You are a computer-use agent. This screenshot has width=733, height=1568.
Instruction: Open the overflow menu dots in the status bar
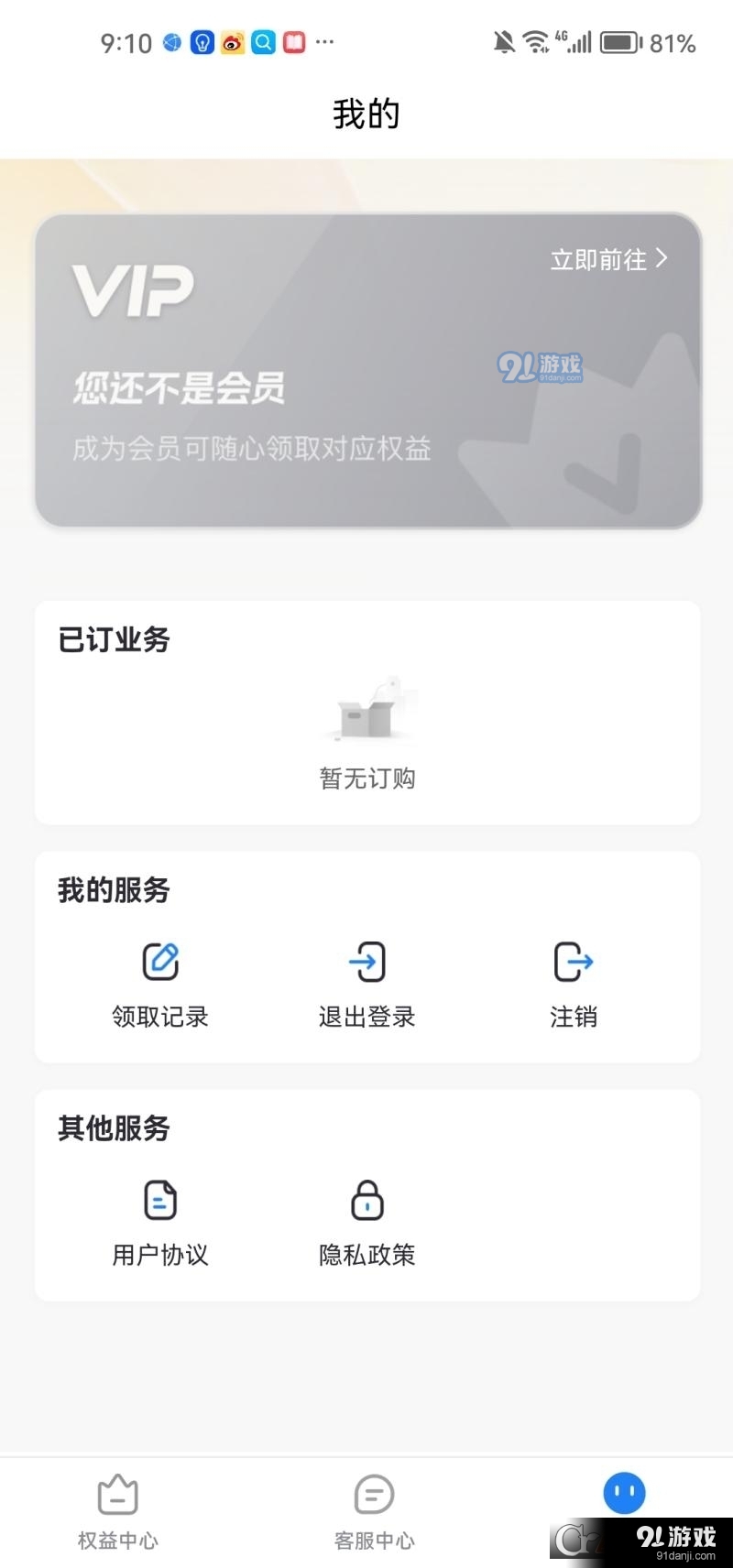[x=323, y=42]
